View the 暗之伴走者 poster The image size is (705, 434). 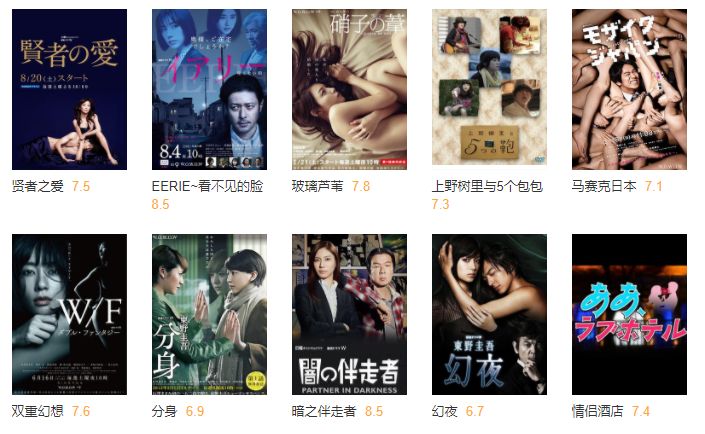click(349, 315)
